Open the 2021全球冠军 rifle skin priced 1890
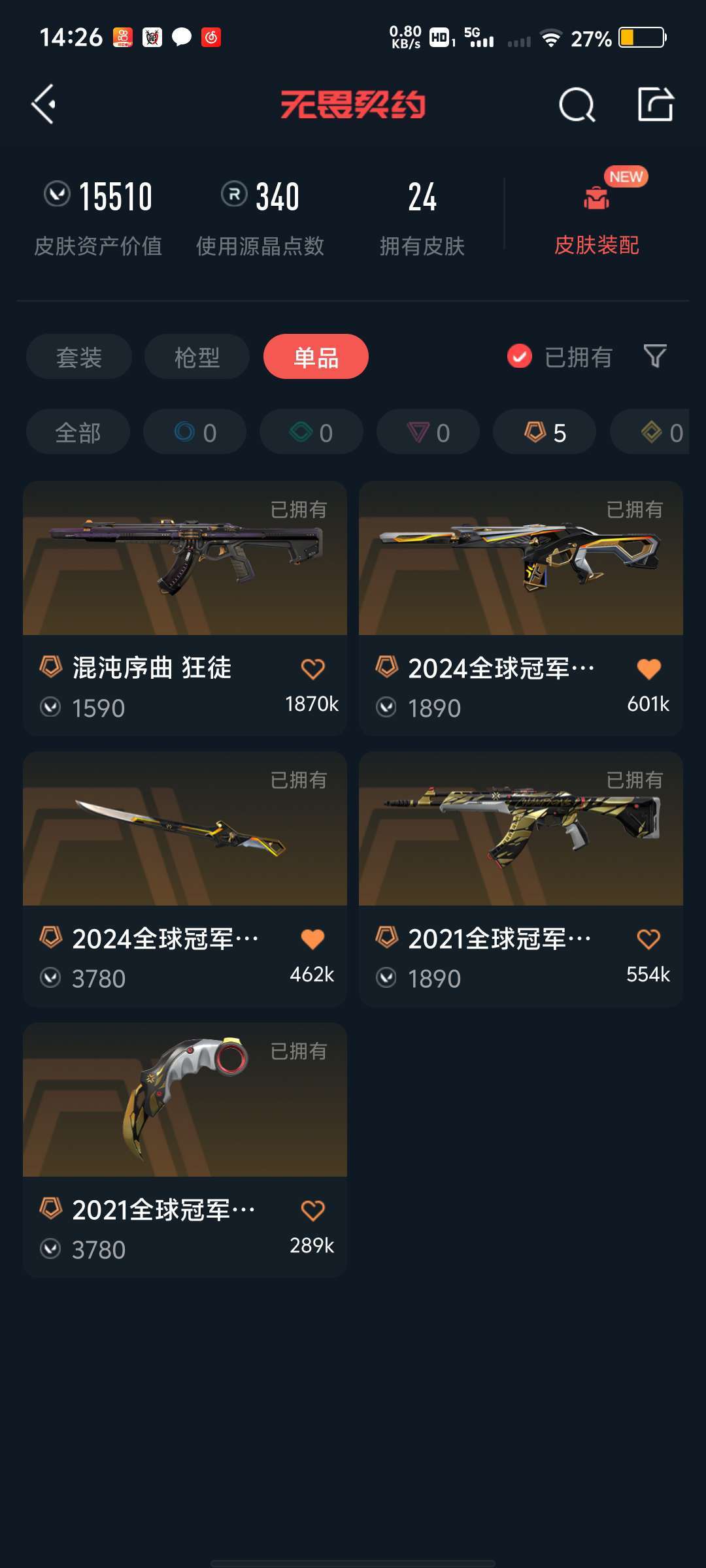Image resolution: width=706 pixels, height=1568 pixels. click(521, 879)
